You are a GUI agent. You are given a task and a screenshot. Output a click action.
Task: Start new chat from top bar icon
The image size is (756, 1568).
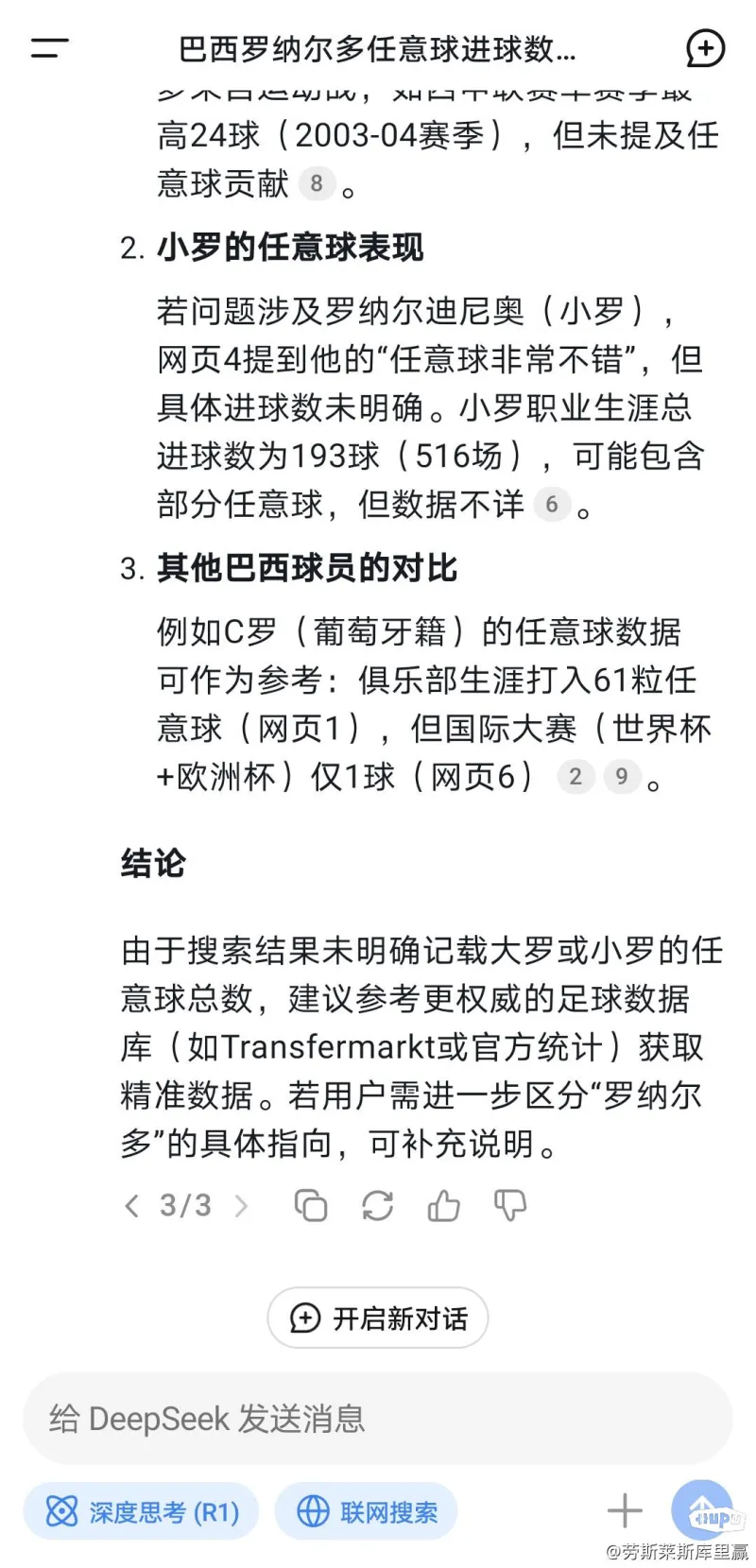coord(705,48)
